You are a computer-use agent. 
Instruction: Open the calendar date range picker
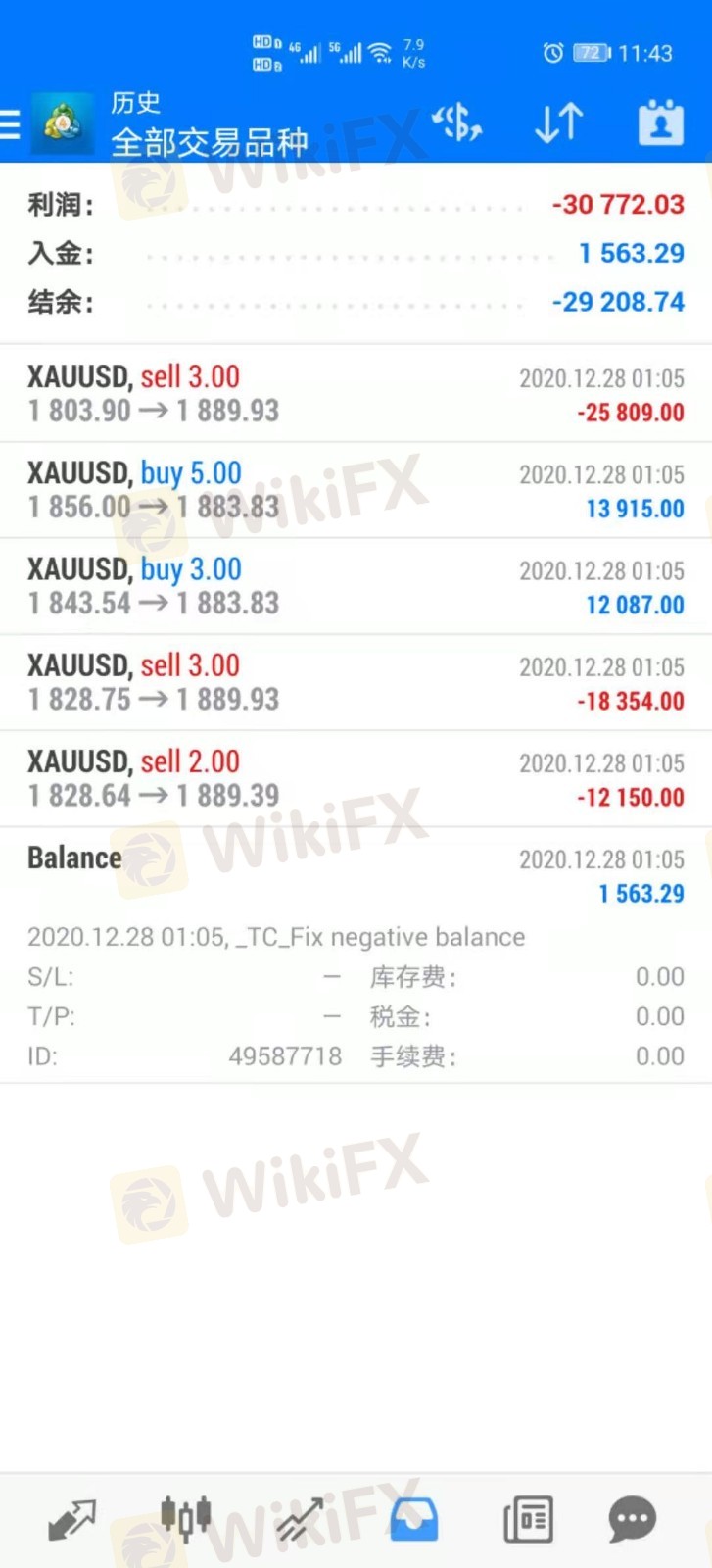661,123
